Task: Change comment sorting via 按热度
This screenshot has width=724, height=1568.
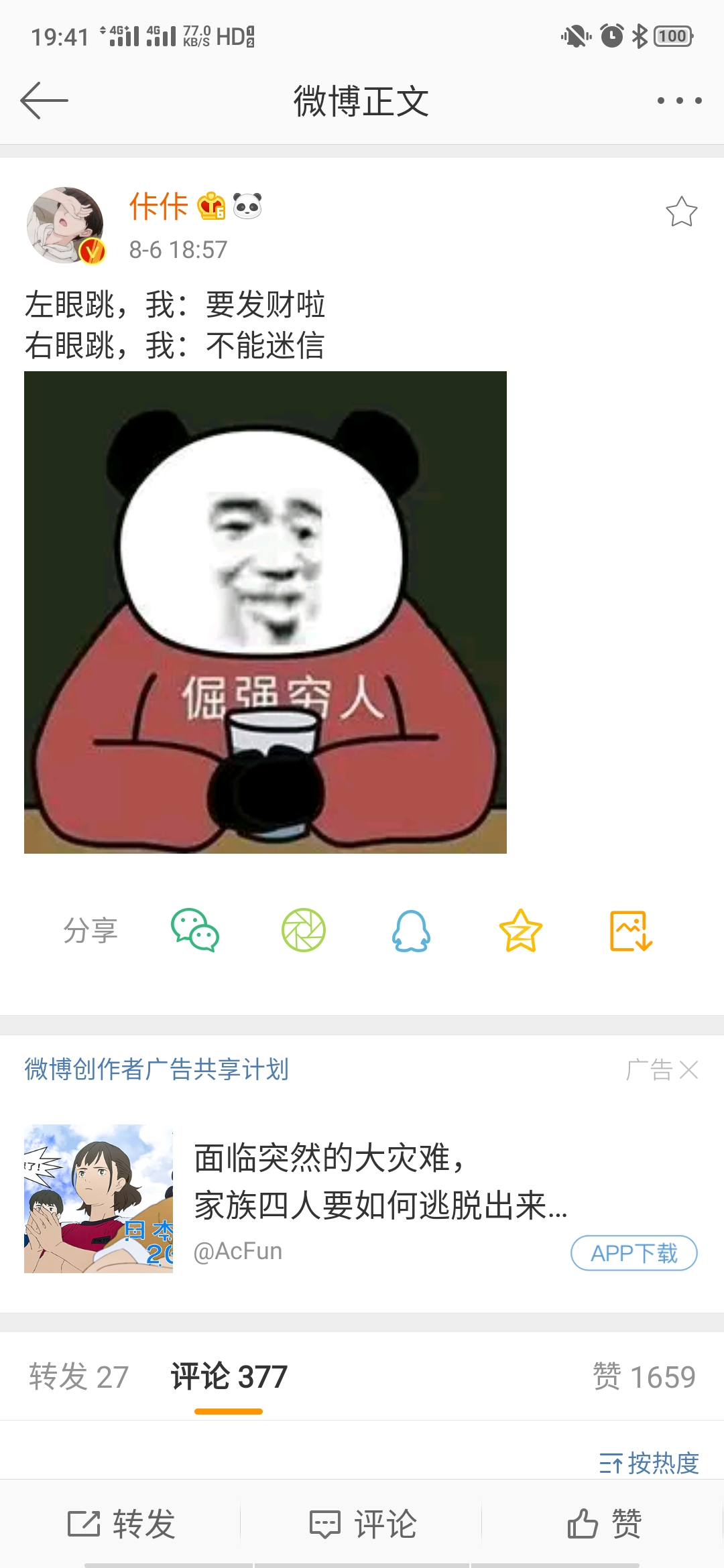Action: tap(649, 1463)
